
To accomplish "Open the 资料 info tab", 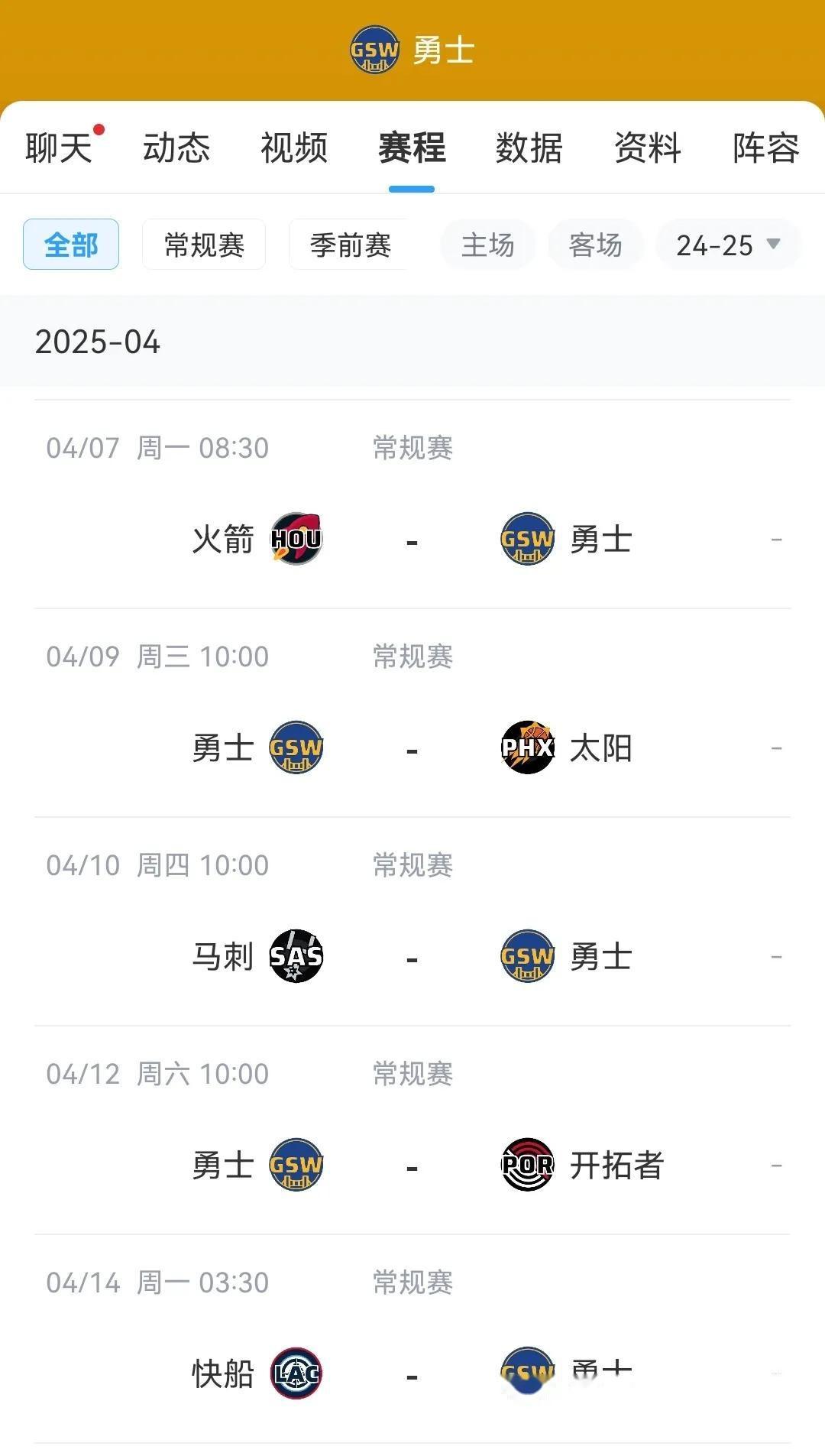I will [x=647, y=148].
